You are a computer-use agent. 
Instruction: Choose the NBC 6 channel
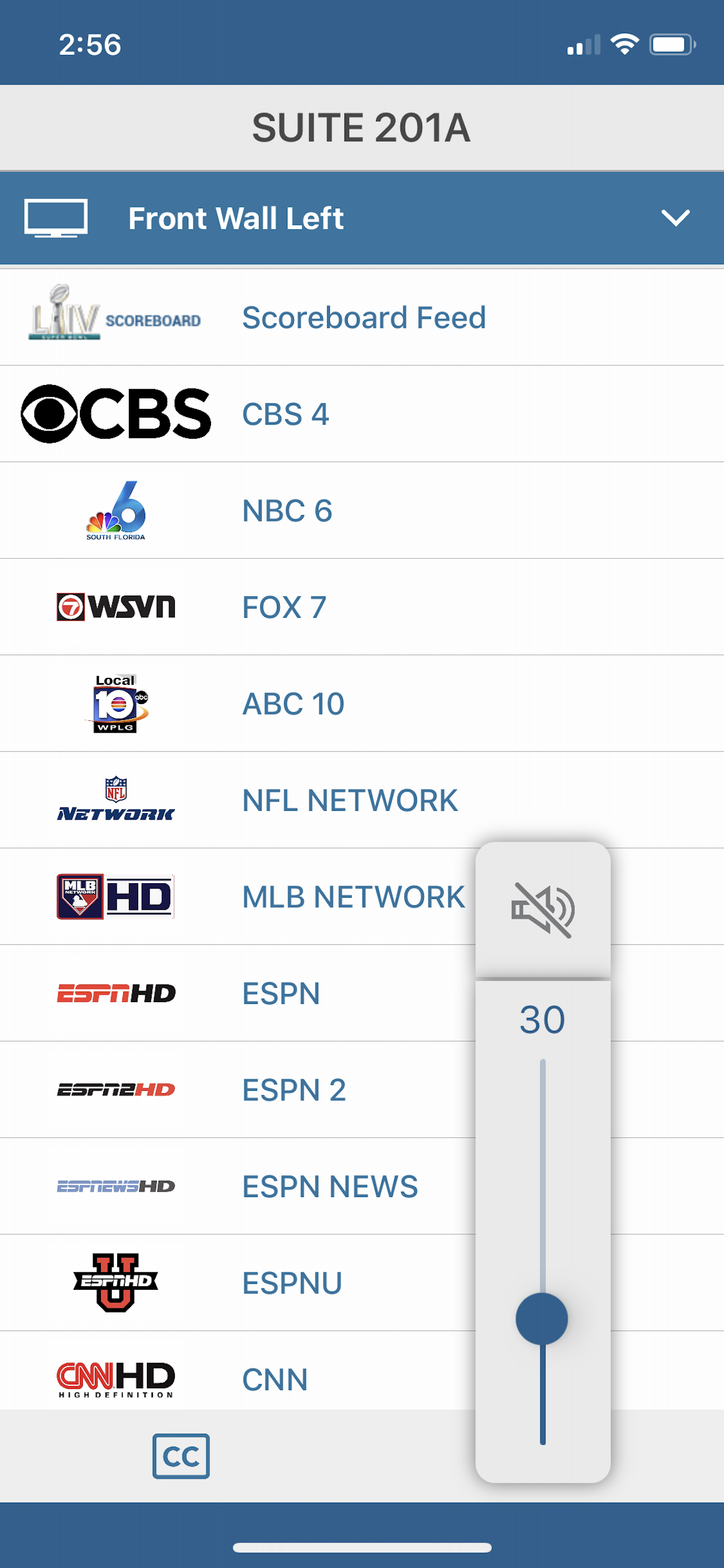click(362, 510)
